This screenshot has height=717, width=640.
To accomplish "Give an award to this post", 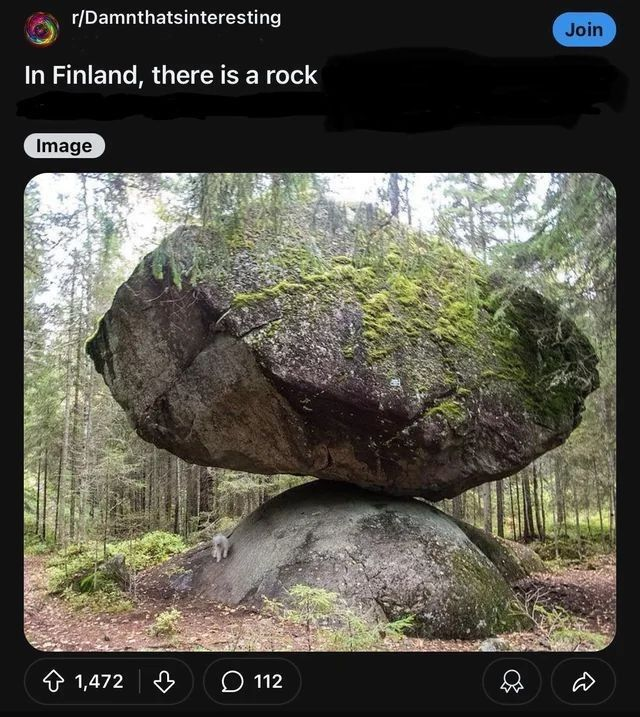I will tap(512, 681).
